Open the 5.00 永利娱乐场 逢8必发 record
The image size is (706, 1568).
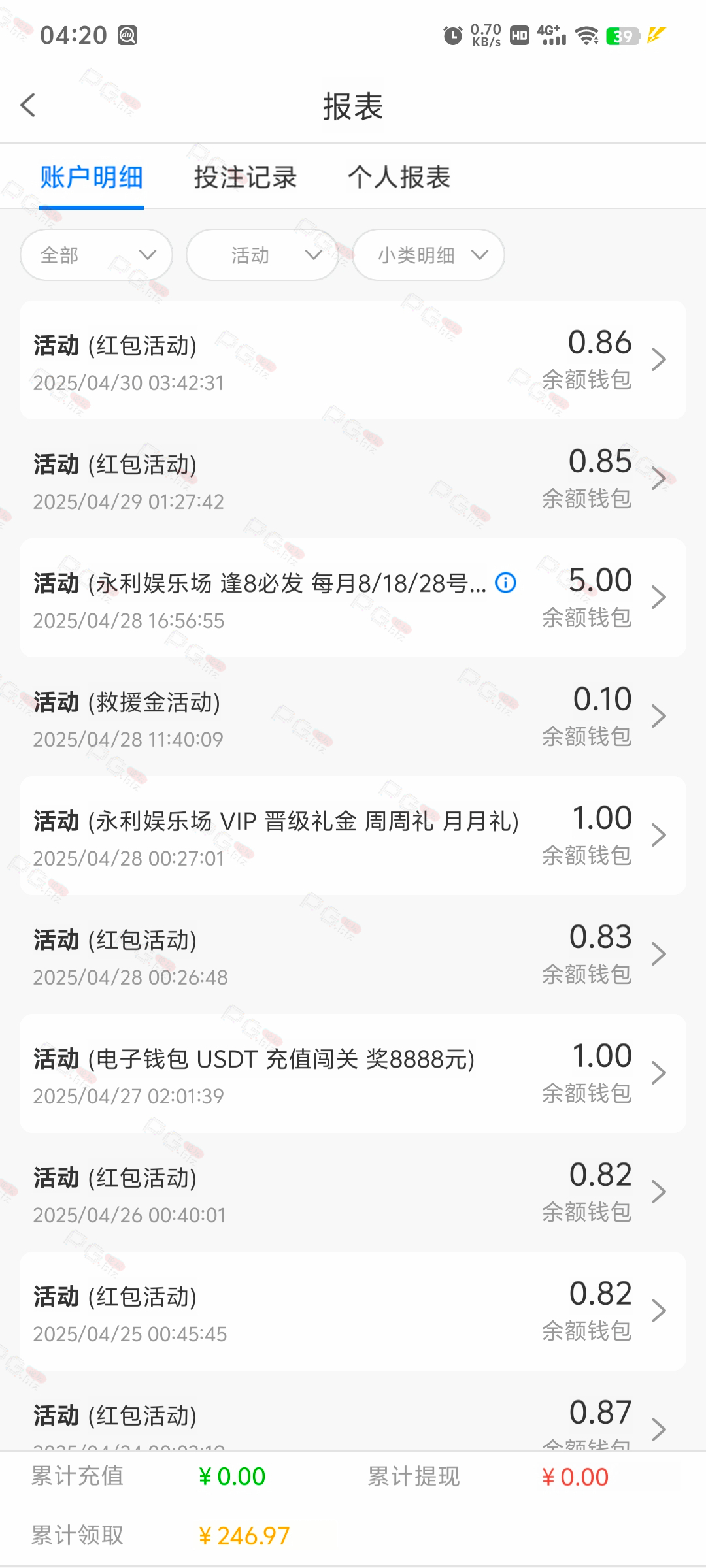point(353,598)
